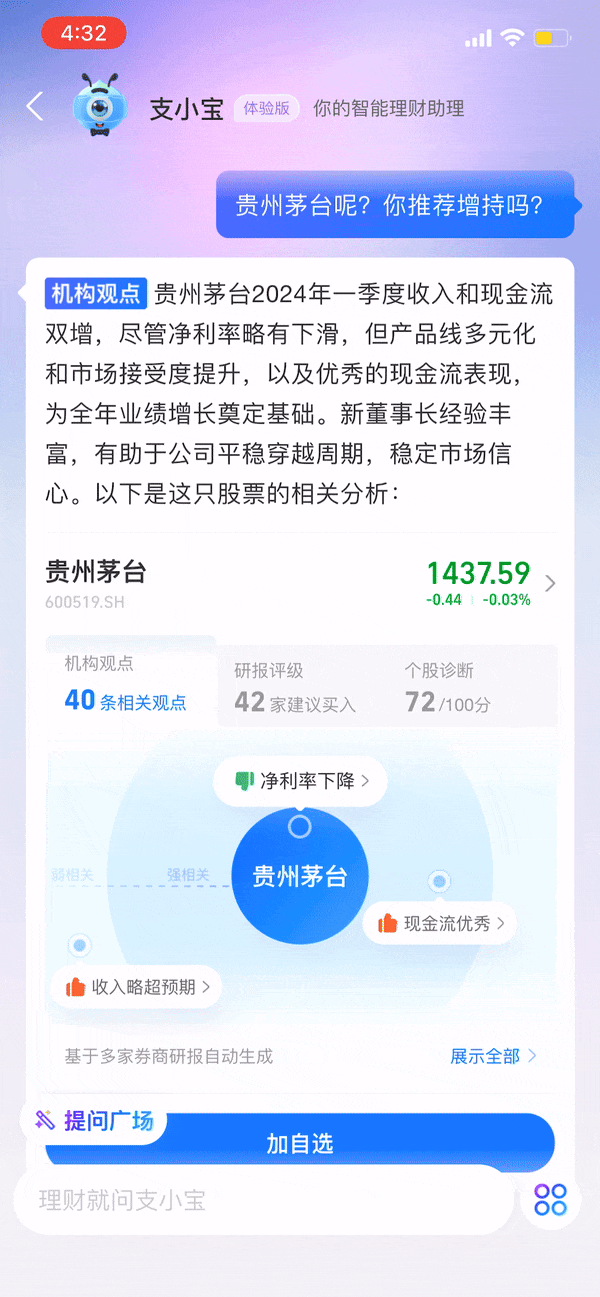Viewport: 600px width, 1297px height.
Task: Tap 展示全部 to show all viewpoints
Action: click(493, 1056)
